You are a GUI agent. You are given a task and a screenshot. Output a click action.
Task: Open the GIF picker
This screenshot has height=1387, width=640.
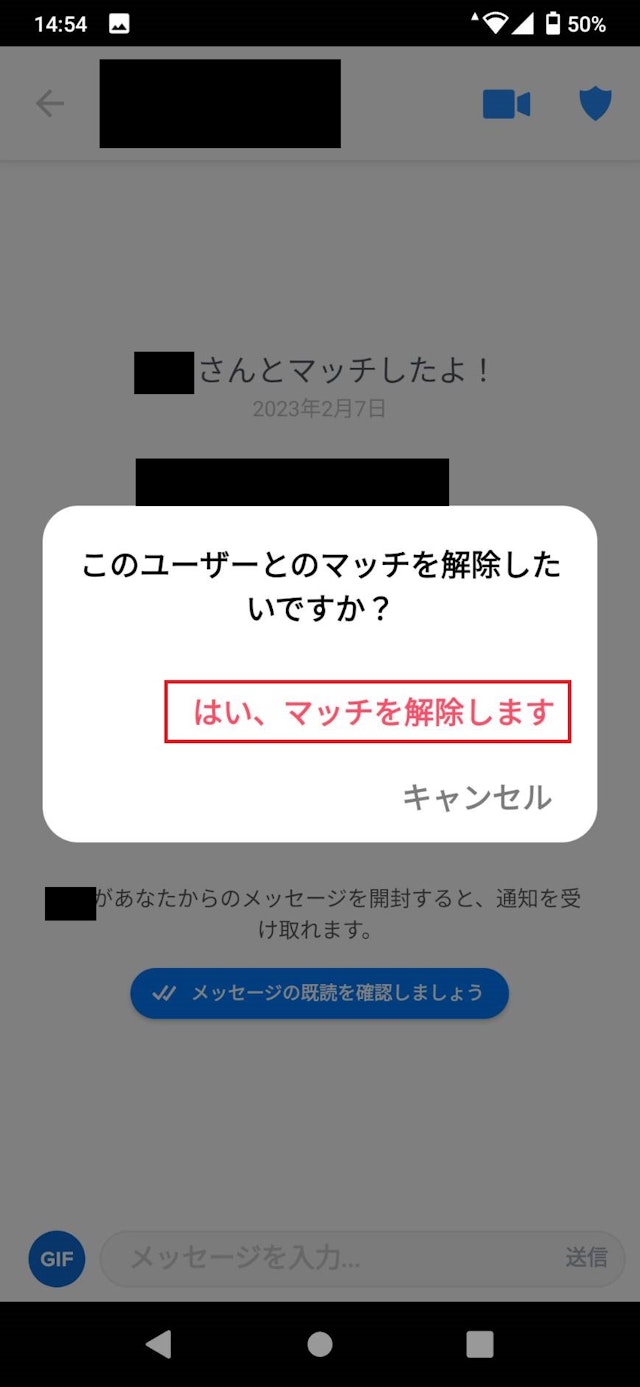tap(57, 1258)
